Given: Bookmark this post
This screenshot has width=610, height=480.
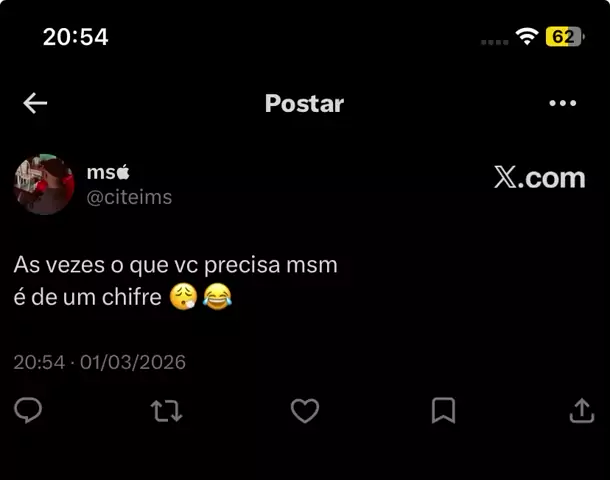Looking at the screenshot, I should [443, 410].
